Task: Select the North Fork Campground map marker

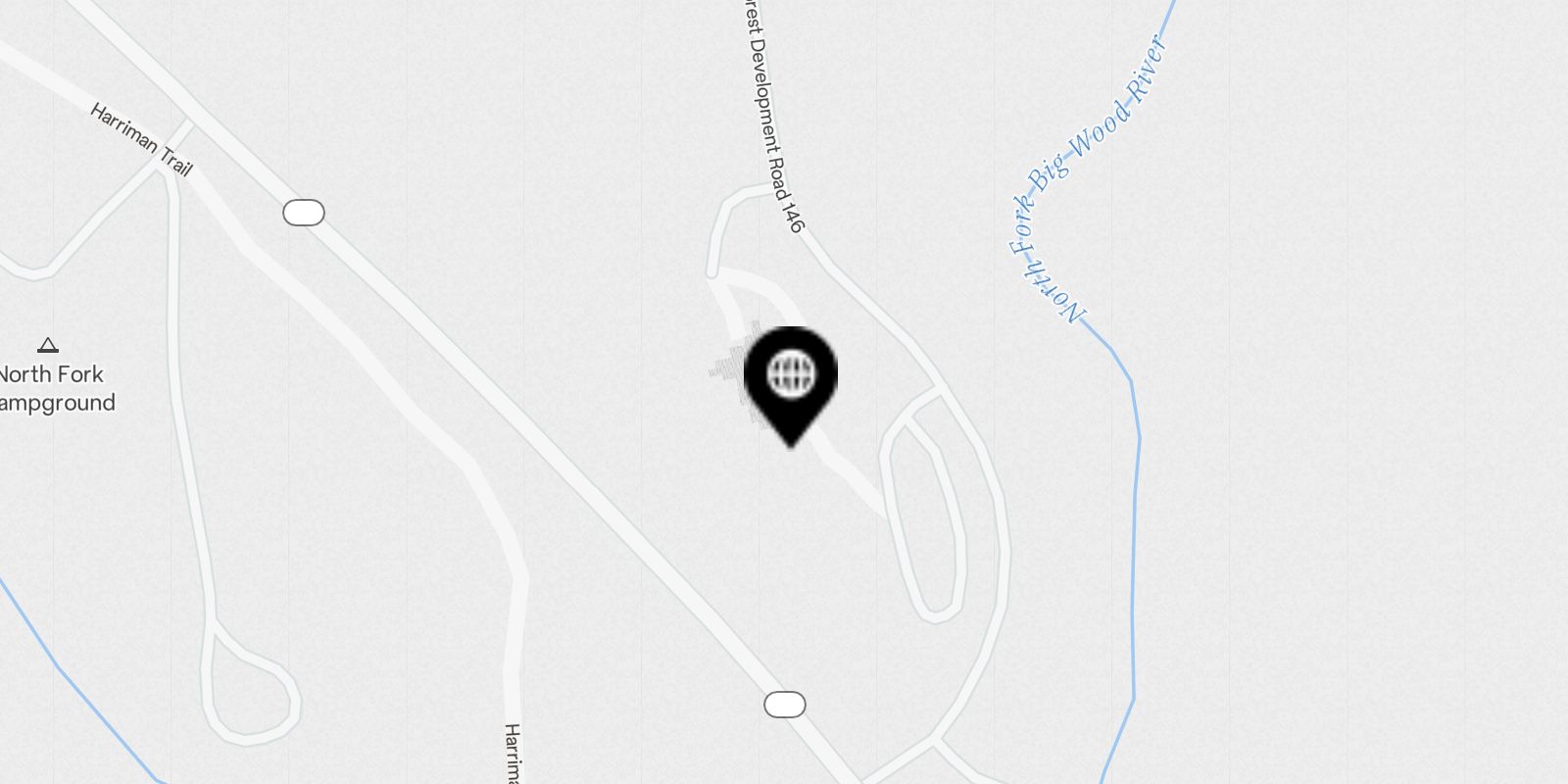Action: 48,345
